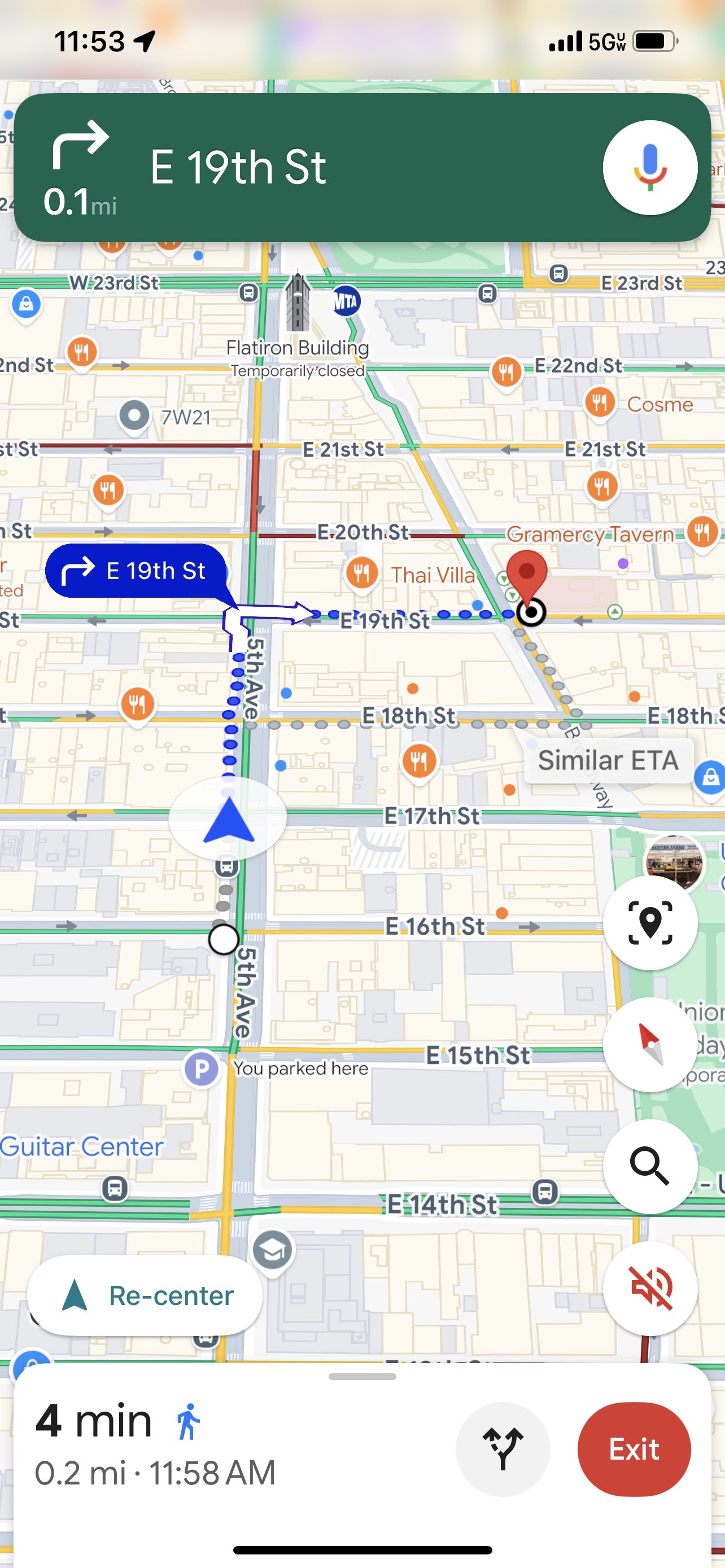Reset map orientation with the compass
Image resolution: width=725 pixels, height=1568 pixels.
point(649,1044)
